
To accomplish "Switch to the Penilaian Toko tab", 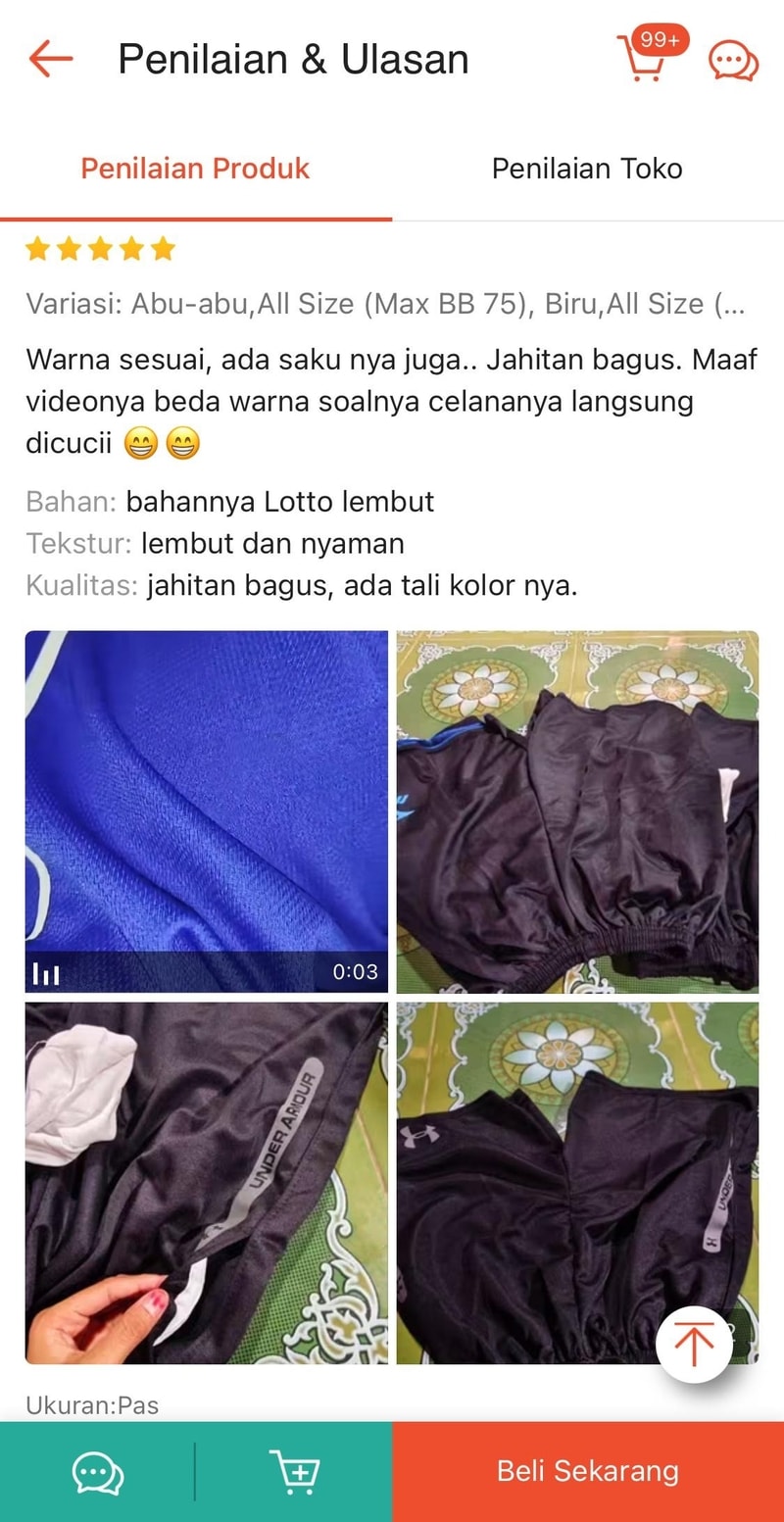I will click(587, 168).
